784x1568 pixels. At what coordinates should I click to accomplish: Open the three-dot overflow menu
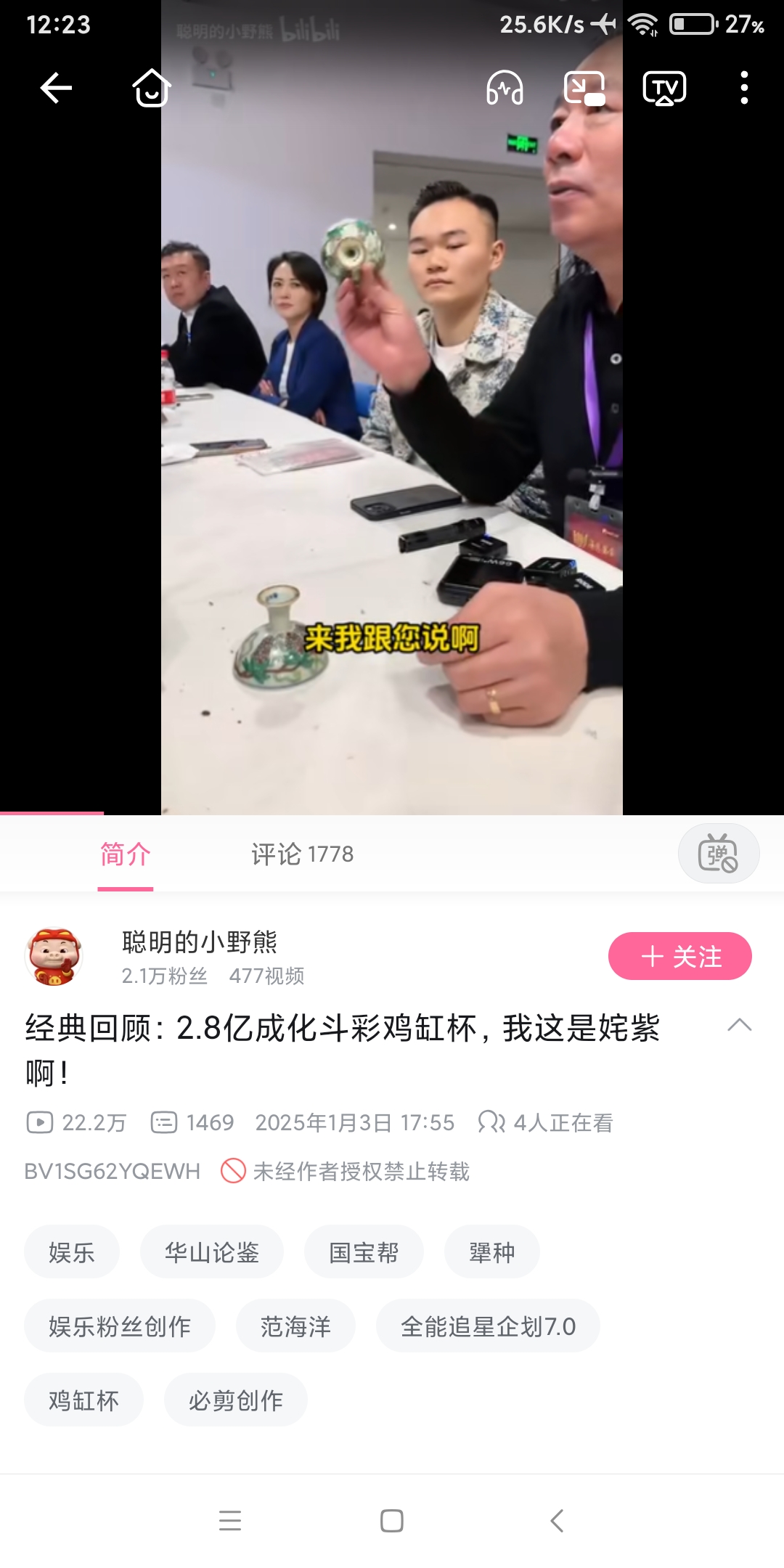point(744,89)
